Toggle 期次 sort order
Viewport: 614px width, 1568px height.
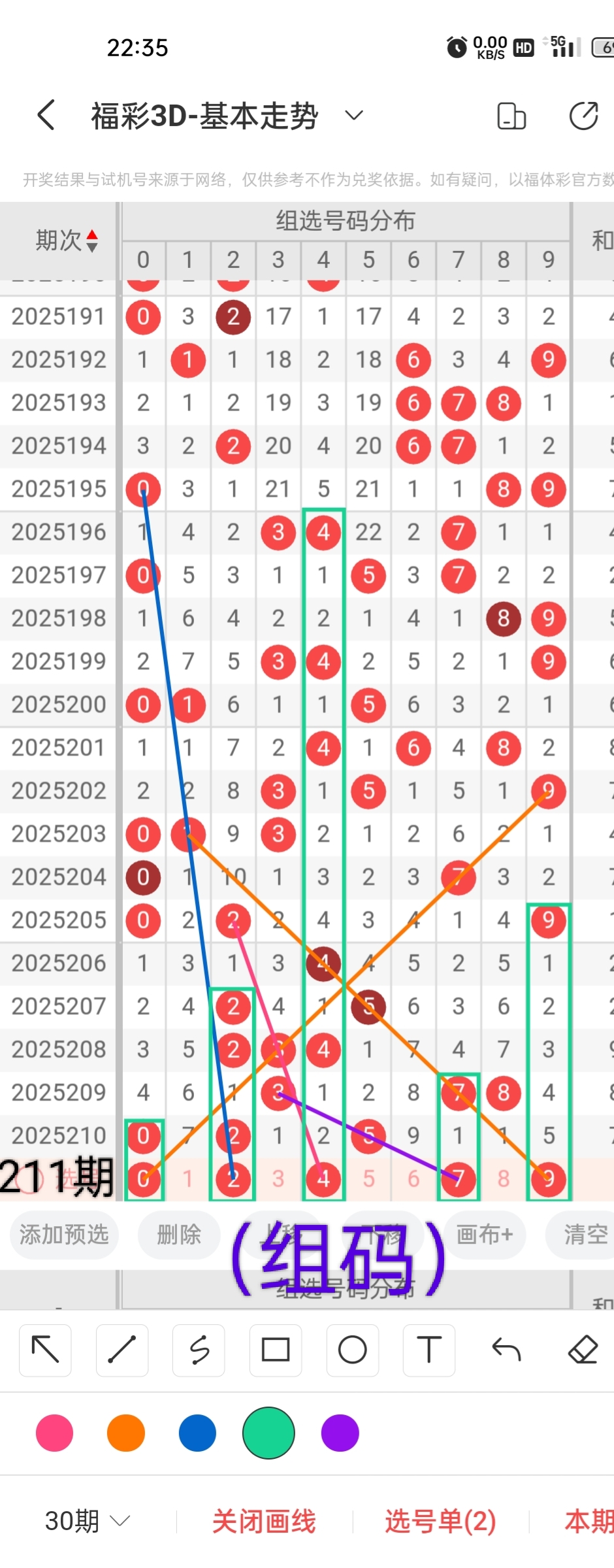click(x=67, y=241)
